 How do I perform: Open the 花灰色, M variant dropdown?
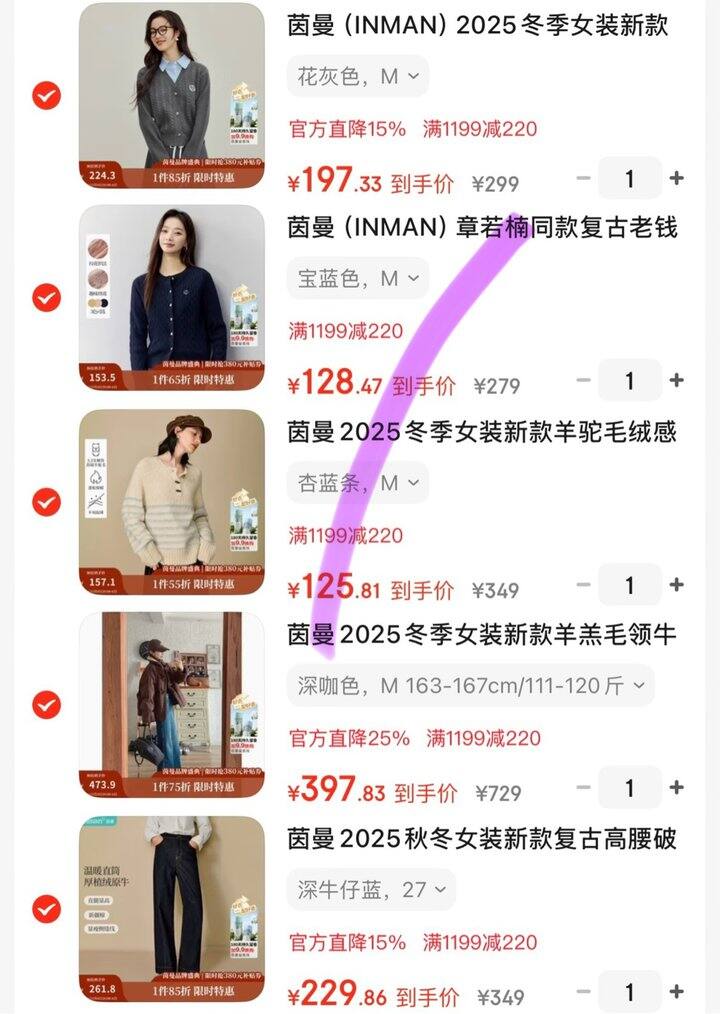[358, 77]
